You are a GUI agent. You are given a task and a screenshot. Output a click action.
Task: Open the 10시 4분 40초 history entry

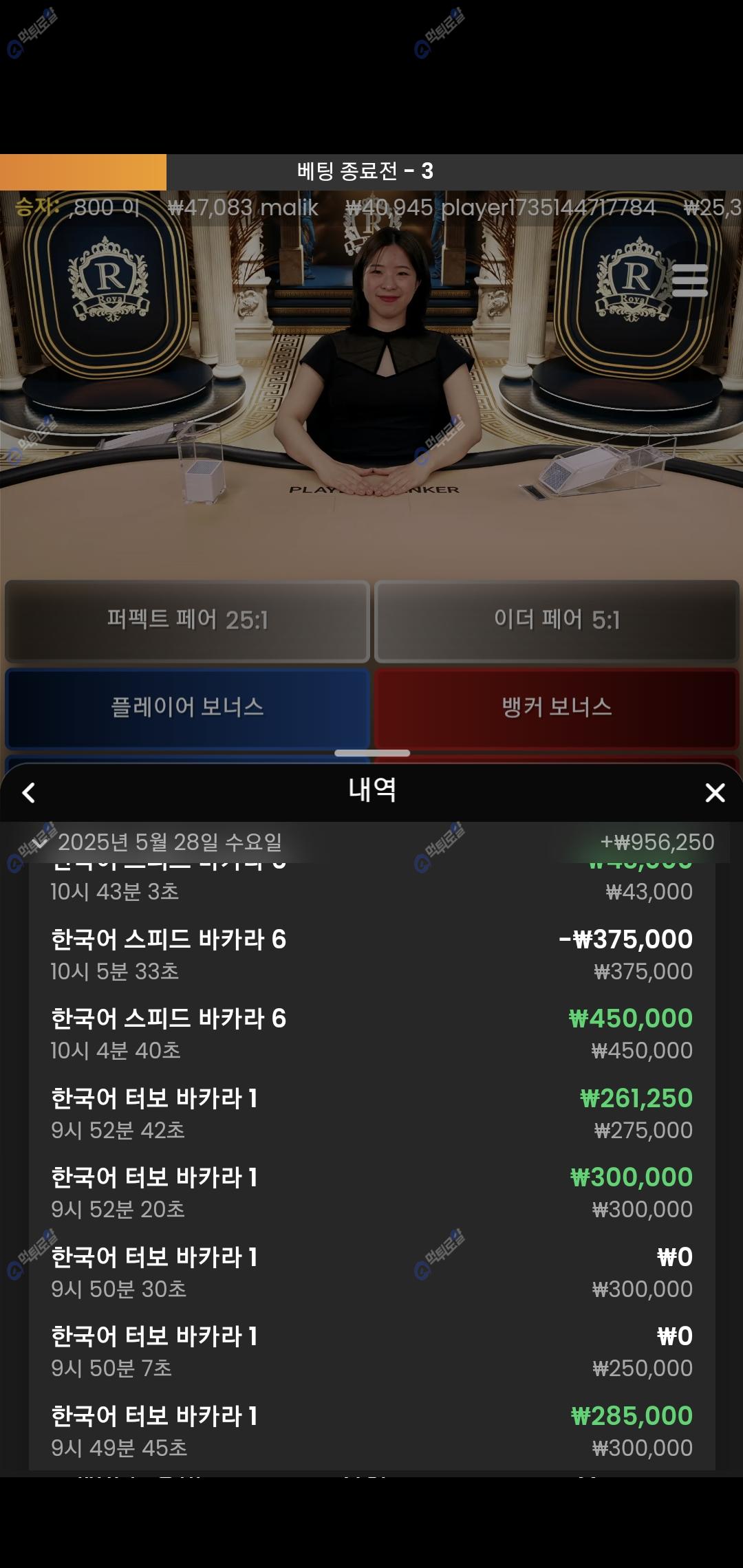[371, 1034]
